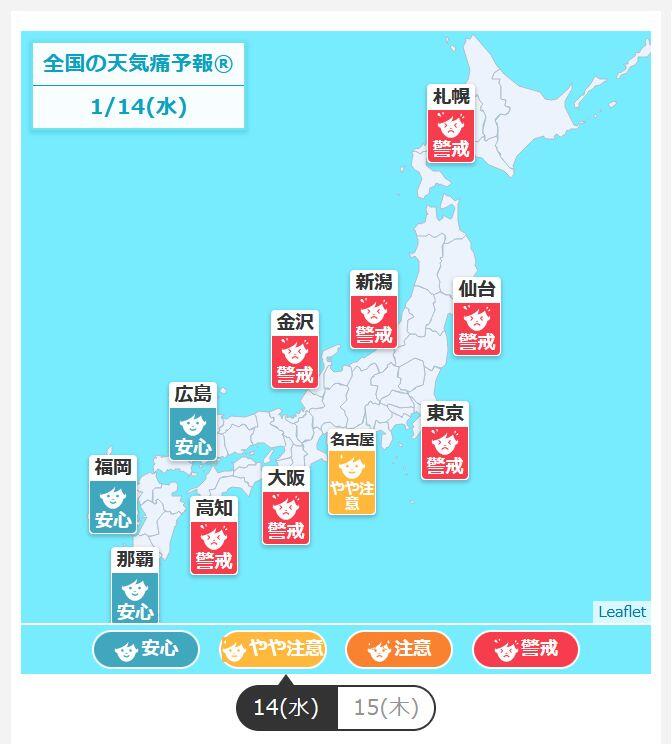This screenshot has width=672, height=744.
Task: View the Tokyo (東京) forecast marker
Action: (x=445, y=441)
